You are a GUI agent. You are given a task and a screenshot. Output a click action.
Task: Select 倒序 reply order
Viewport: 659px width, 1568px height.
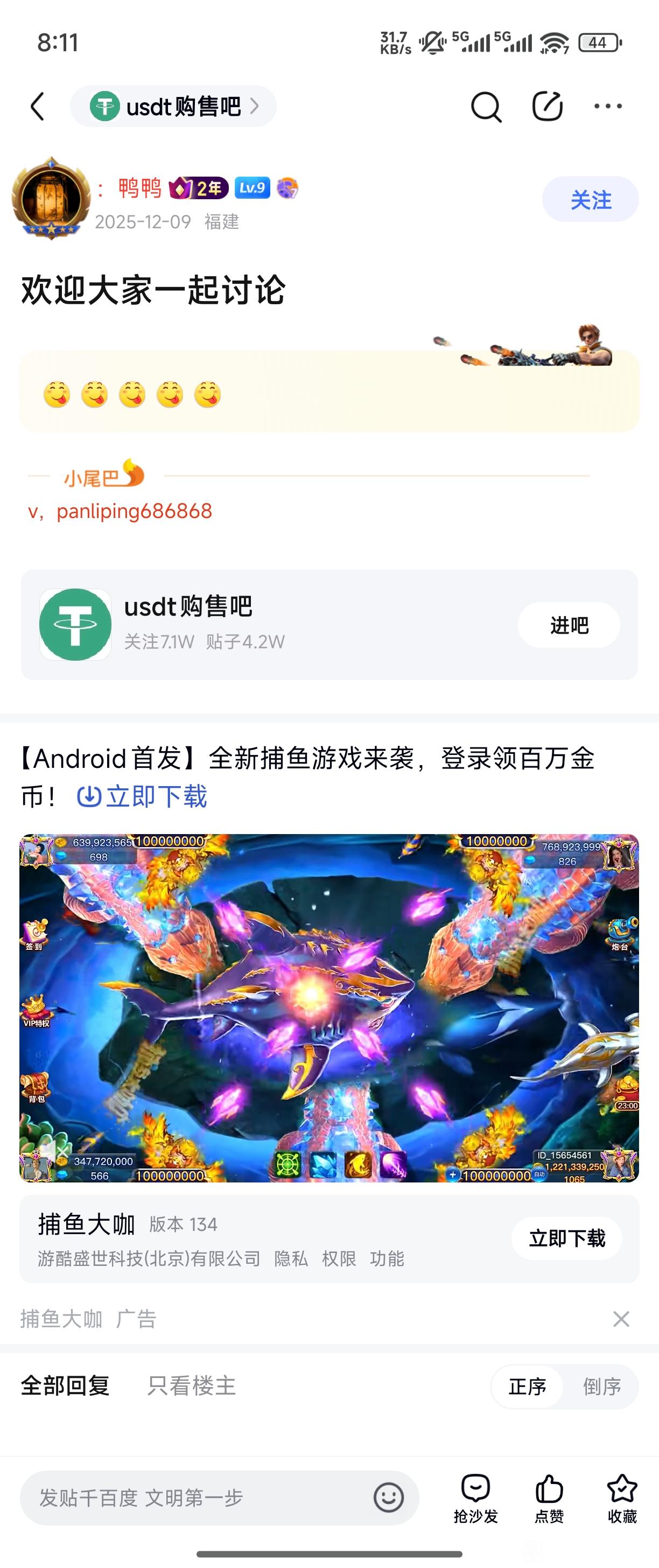(x=602, y=1387)
